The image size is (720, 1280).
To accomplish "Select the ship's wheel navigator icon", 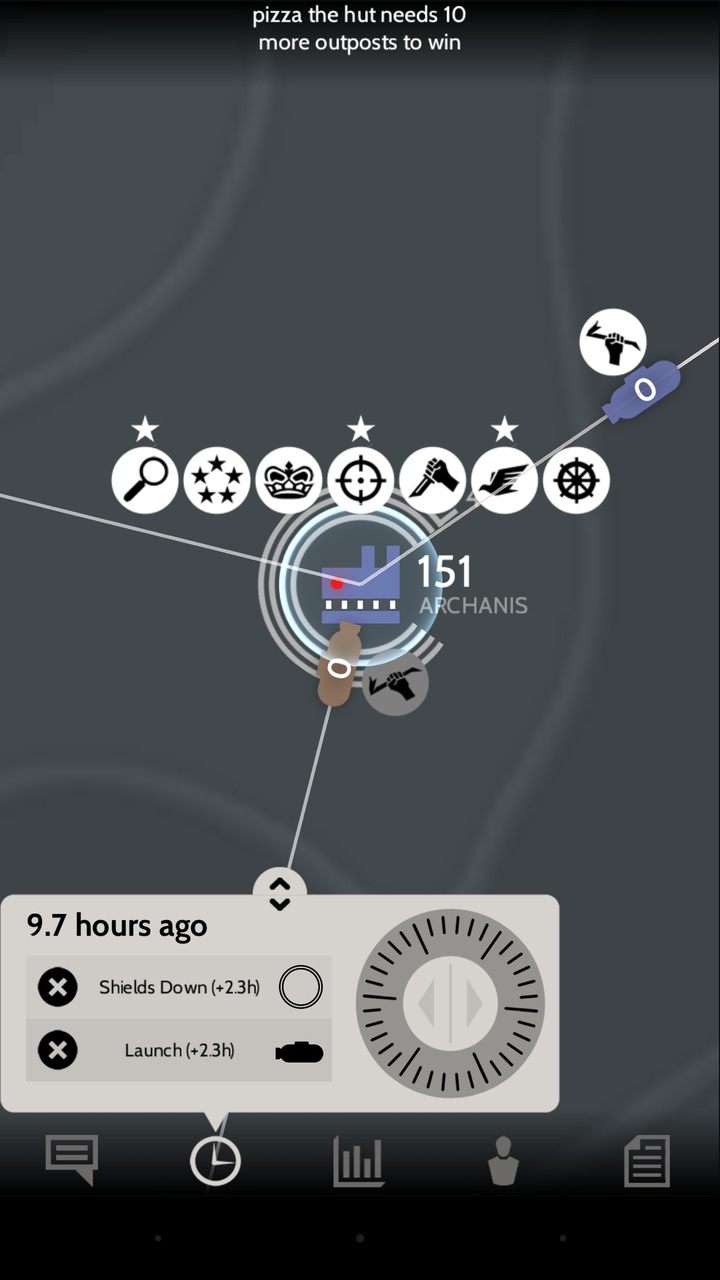I will click(576, 480).
